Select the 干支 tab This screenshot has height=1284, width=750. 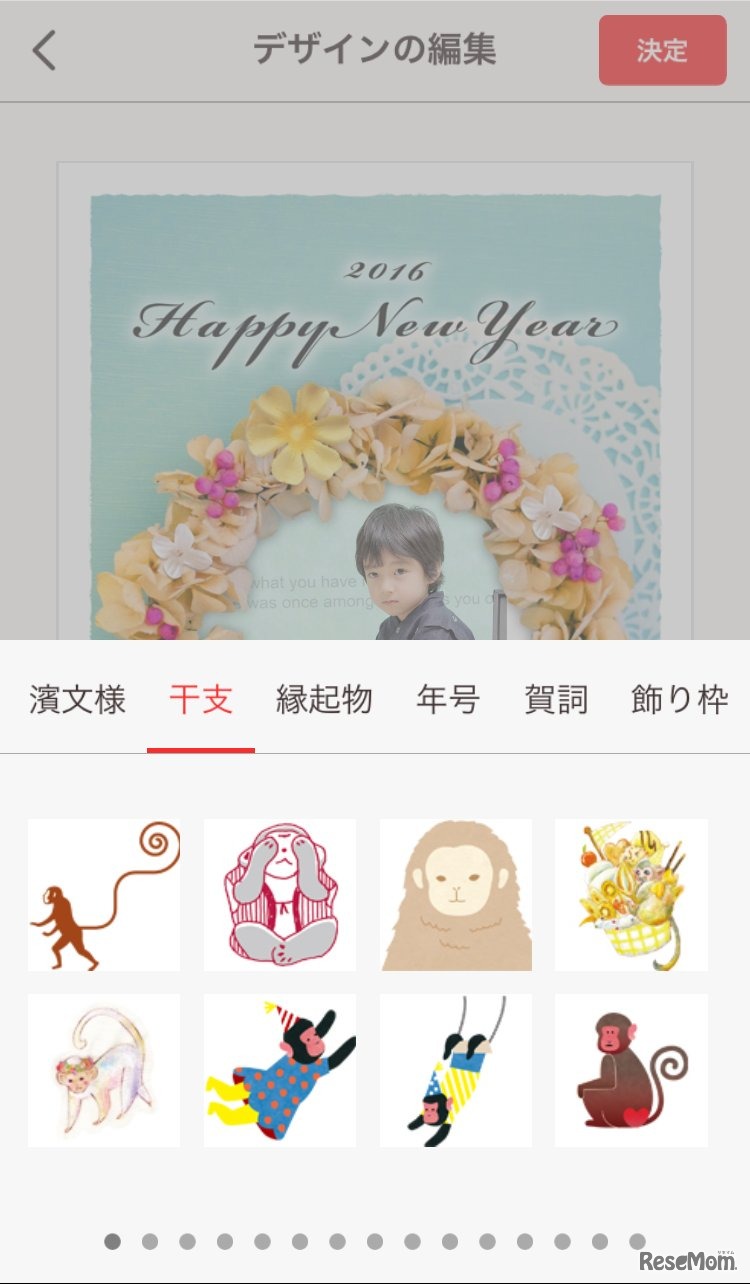(201, 700)
